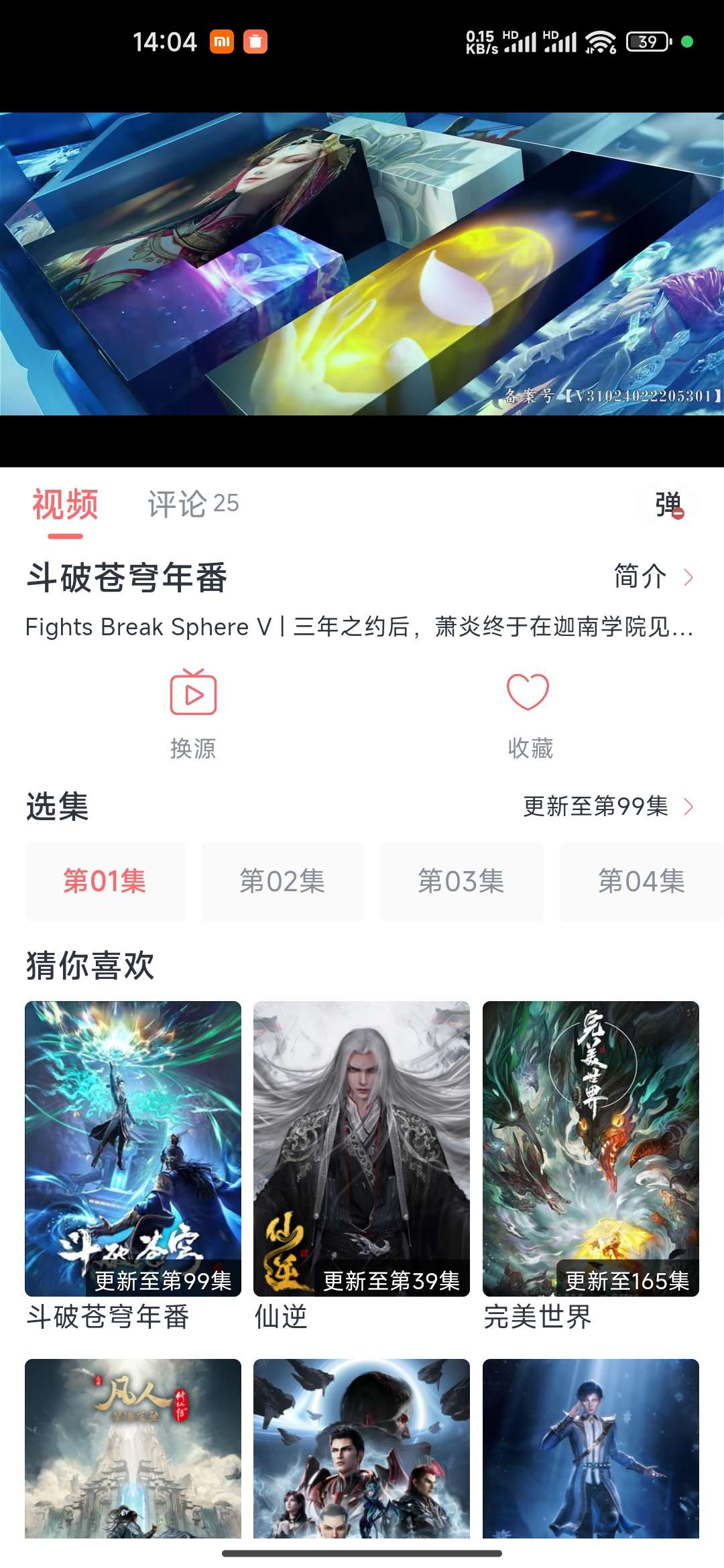Open the 简介 introduction details
This screenshot has width=724, height=1568.
click(x=653, y=577)
